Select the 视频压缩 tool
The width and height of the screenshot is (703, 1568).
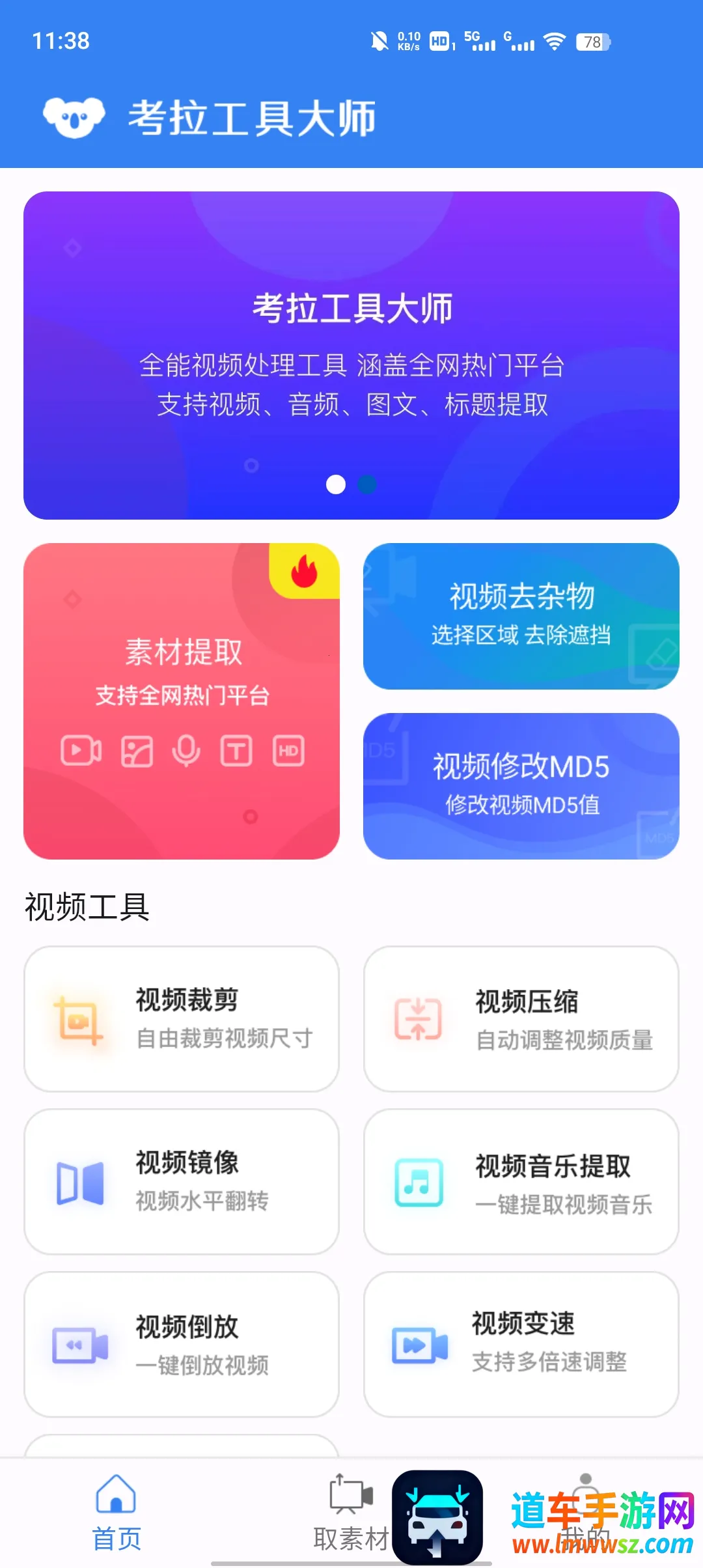coord(521,1019)
